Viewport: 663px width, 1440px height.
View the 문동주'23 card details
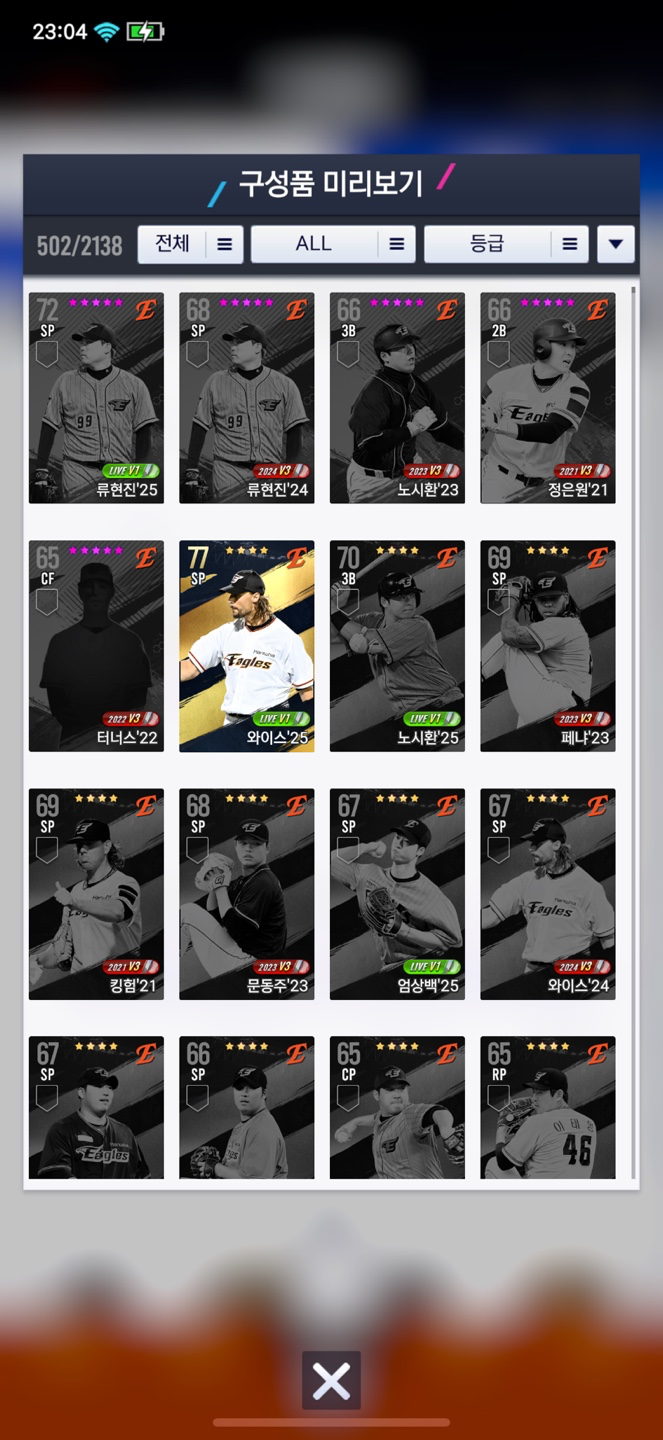point(247,894)
